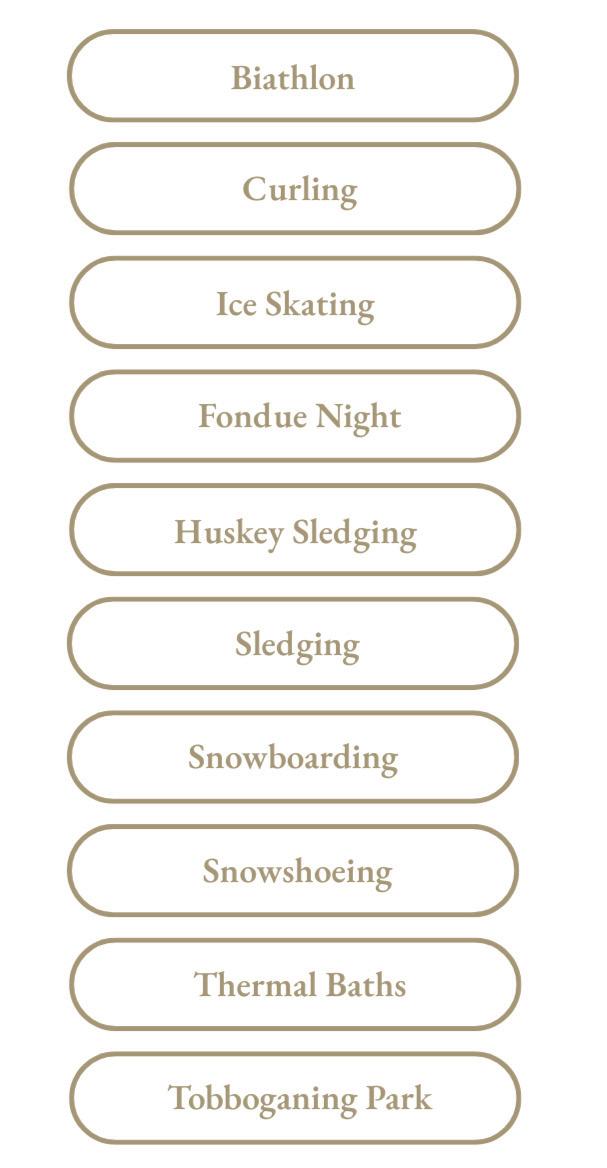Image resolution: width=607 pixels, height=1168 pixels.
Task: Open Tobboganing Park
Action: pos(295,1098)
